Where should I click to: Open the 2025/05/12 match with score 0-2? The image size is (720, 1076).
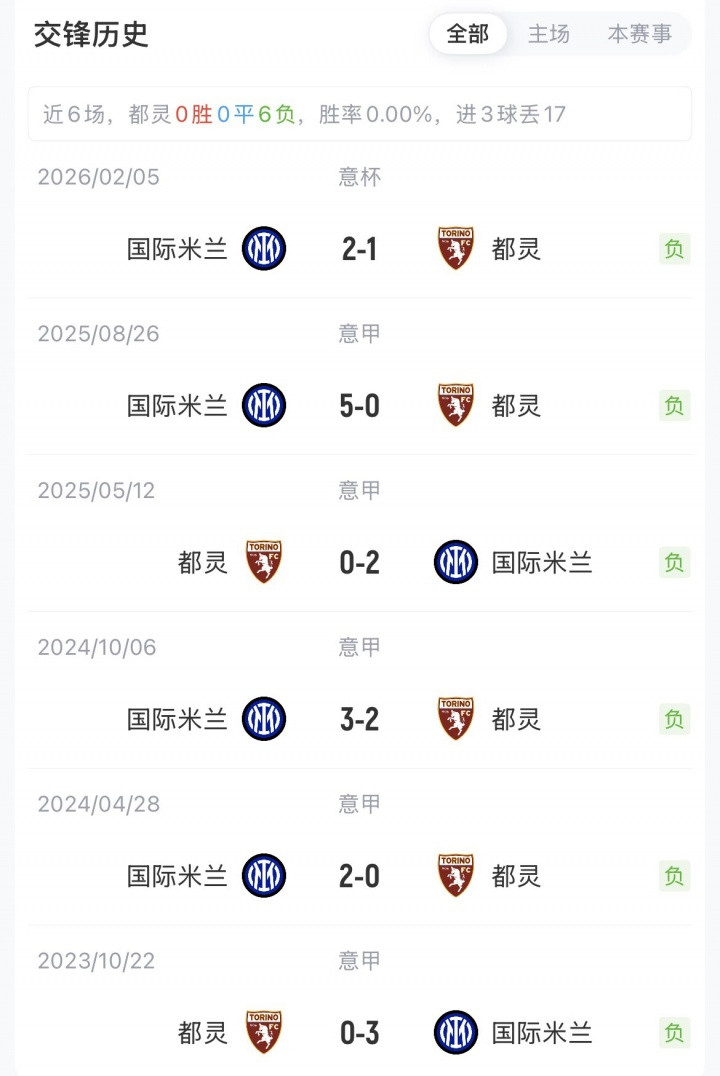coord(360,563)
